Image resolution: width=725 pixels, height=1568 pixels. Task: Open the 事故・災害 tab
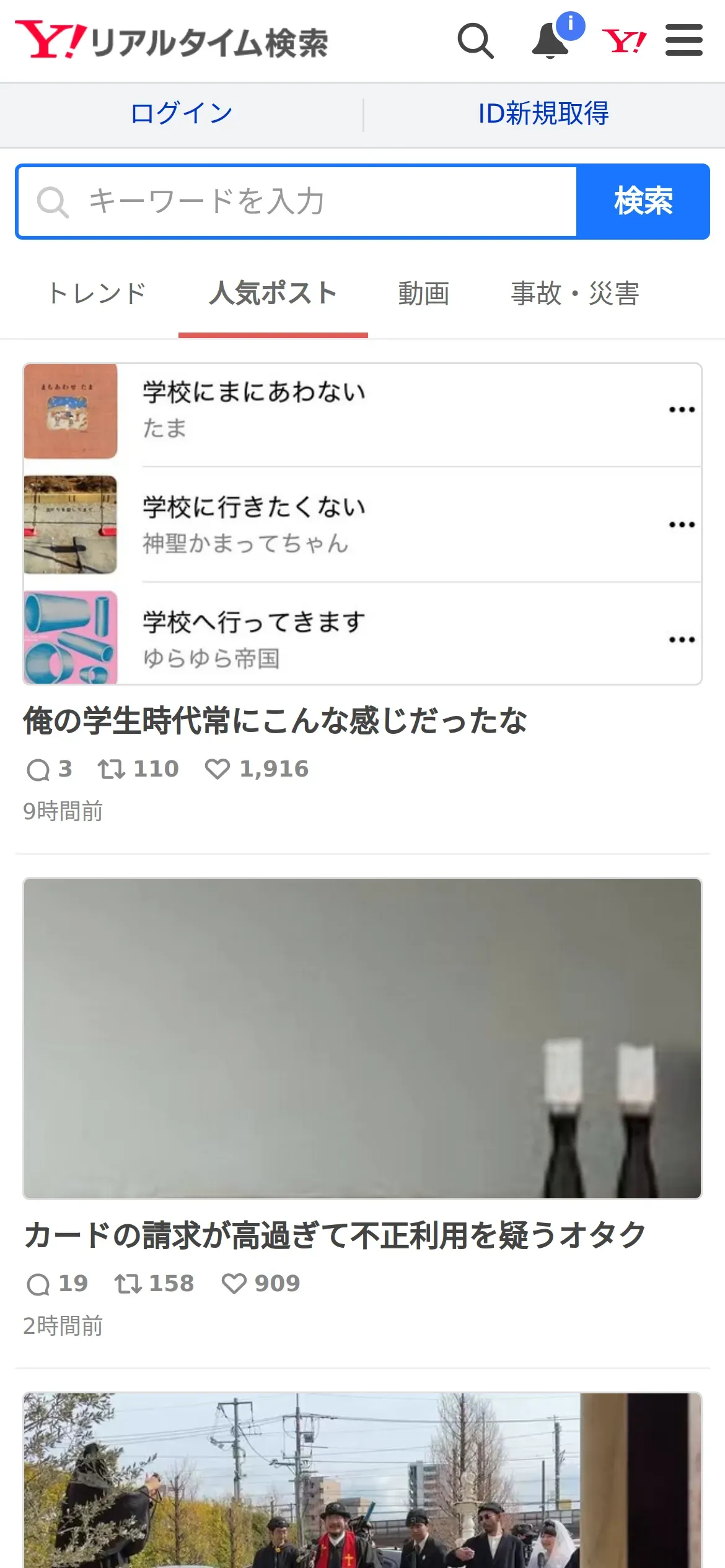pyautogui.click(x=574, y=294)
